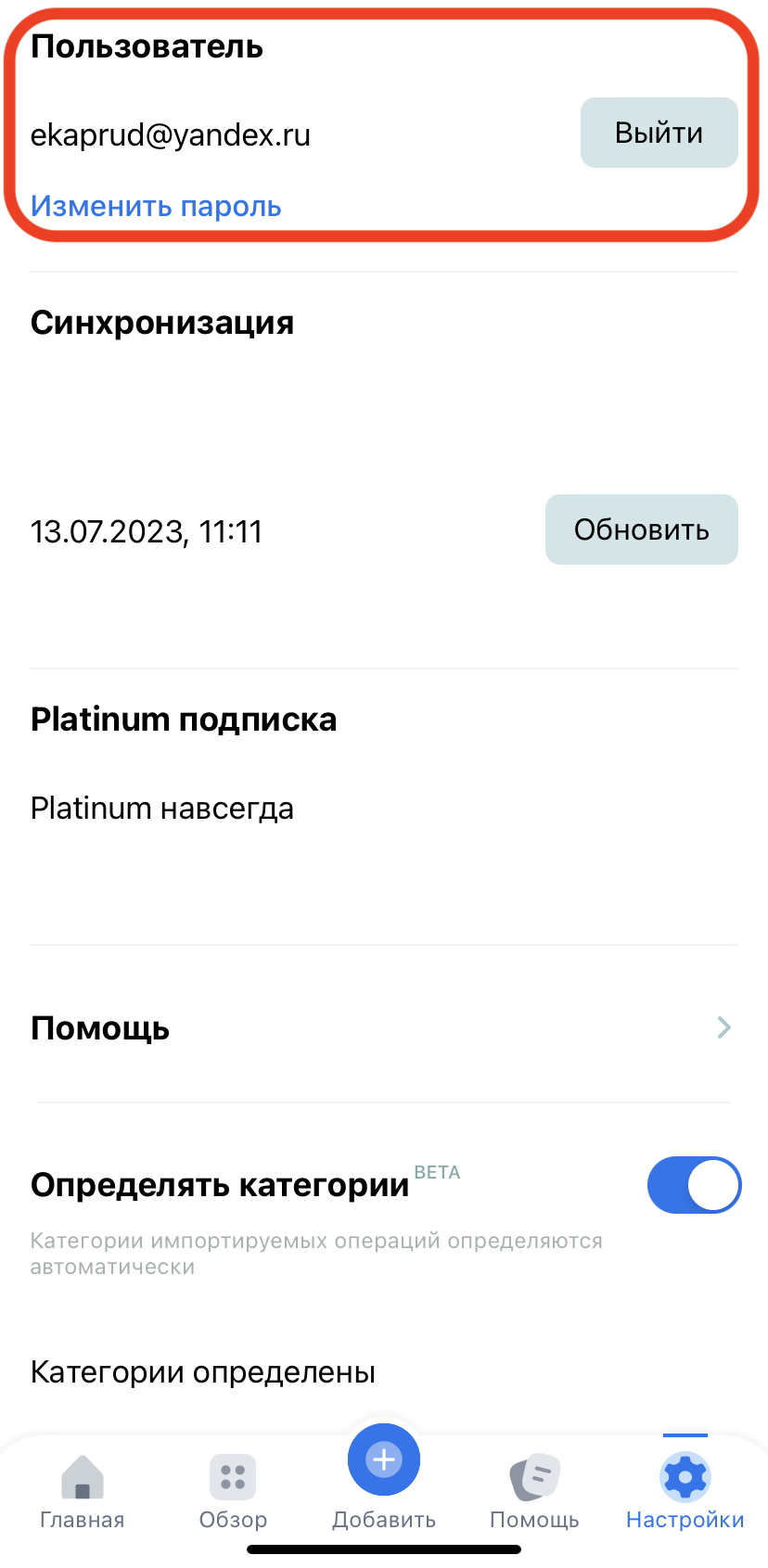Open the Изменить пароль link

[156, 206]
